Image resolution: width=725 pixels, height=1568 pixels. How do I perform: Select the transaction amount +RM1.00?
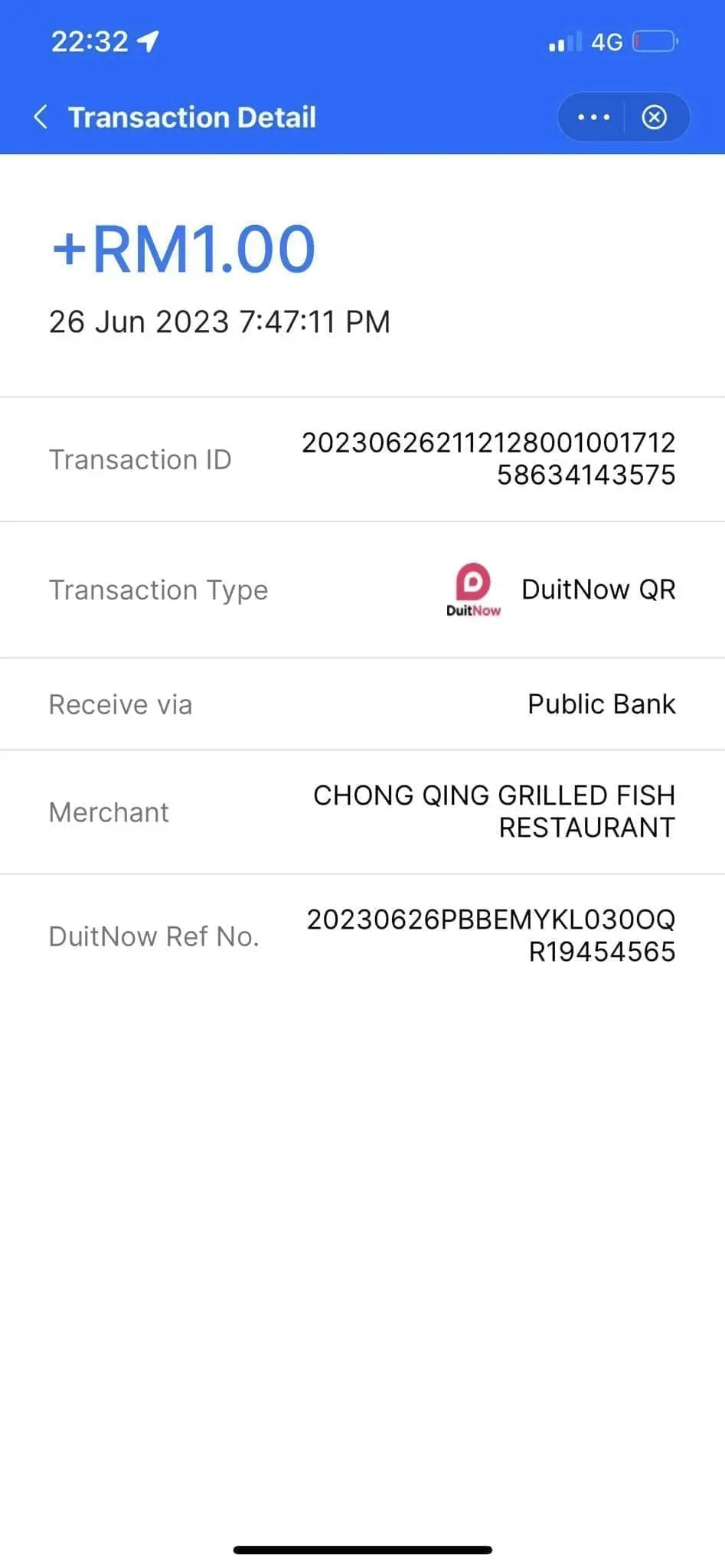click(181, 247)
